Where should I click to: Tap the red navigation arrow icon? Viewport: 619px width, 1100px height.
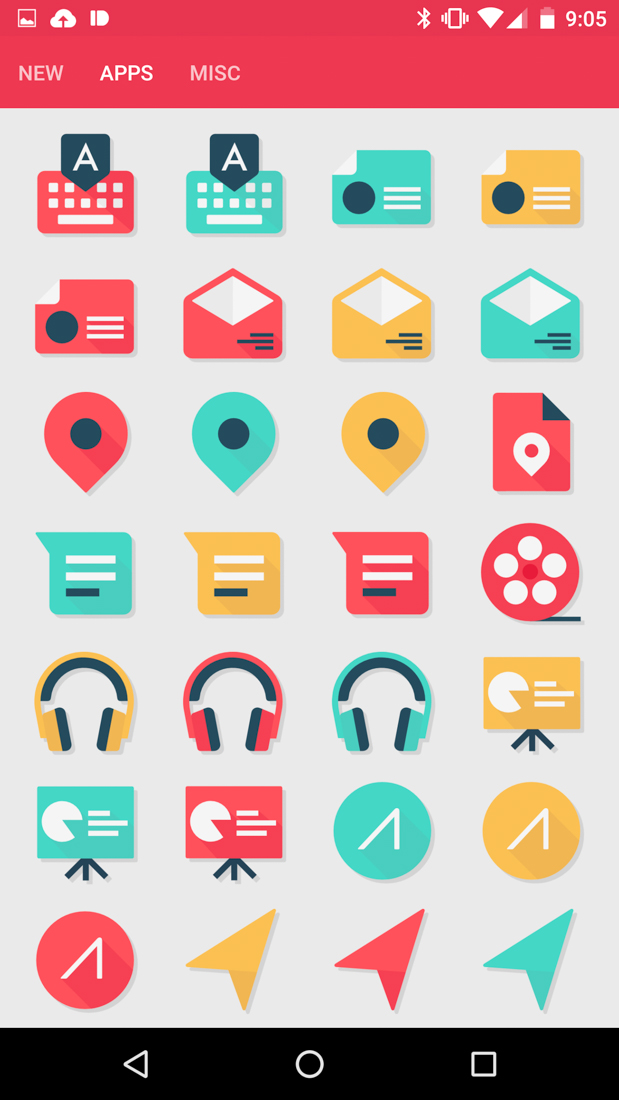tap(385, 957)
